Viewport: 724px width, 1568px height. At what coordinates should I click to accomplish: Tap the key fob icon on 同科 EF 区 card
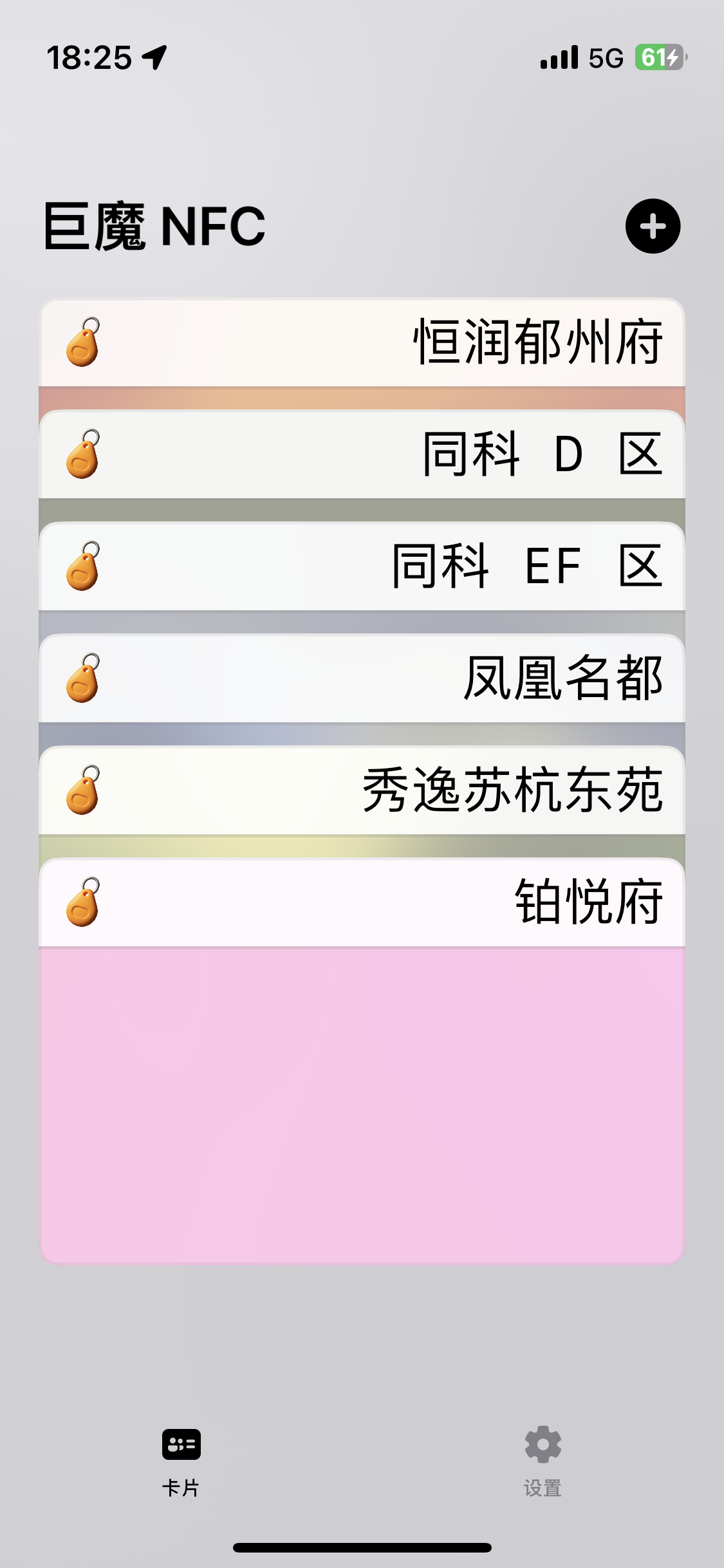tap(84, 566)
